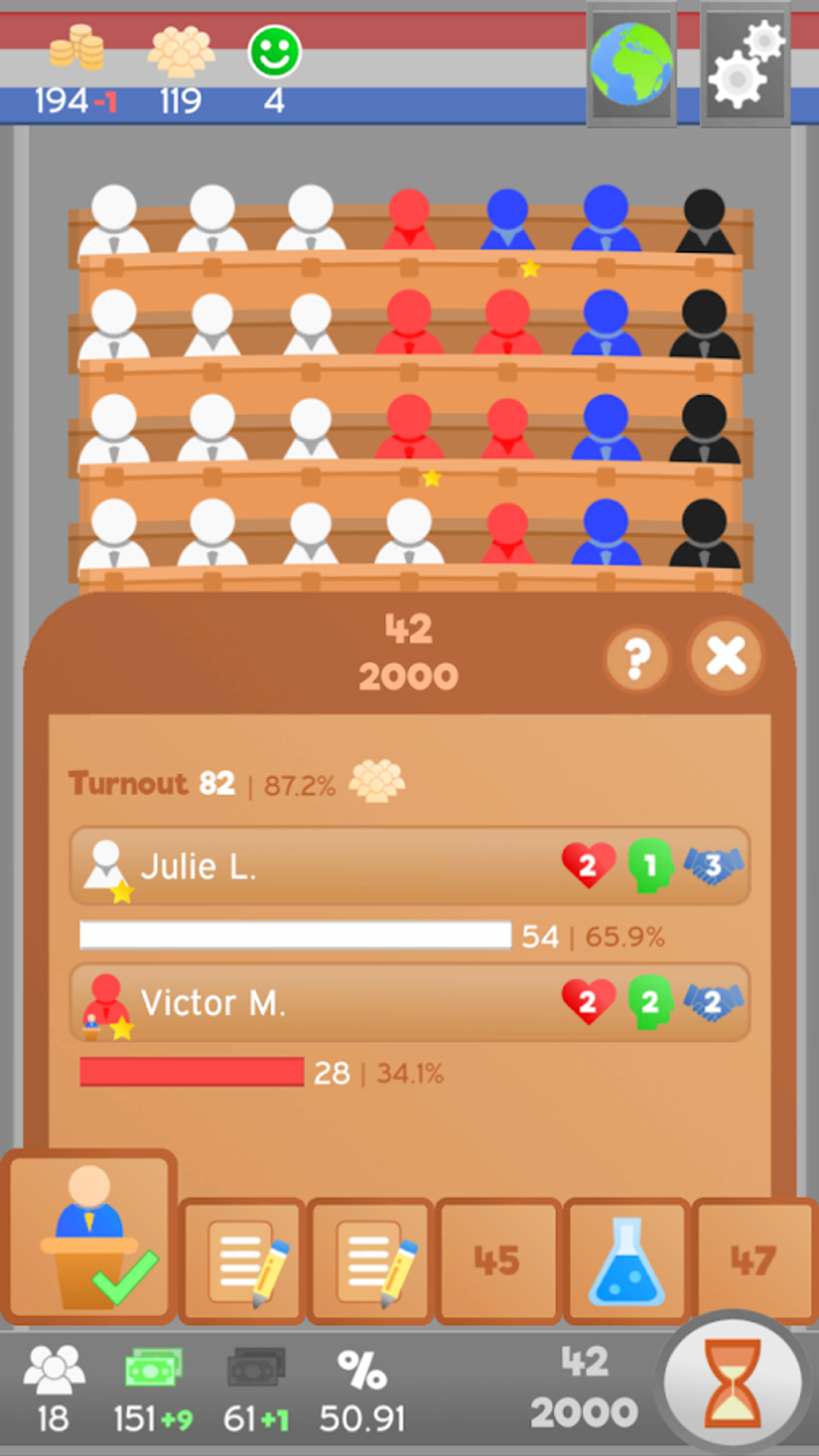The width and height of the screenshot is (819, 1456).
Task: Open the world globe map
Action: click(x=631, y=64)
